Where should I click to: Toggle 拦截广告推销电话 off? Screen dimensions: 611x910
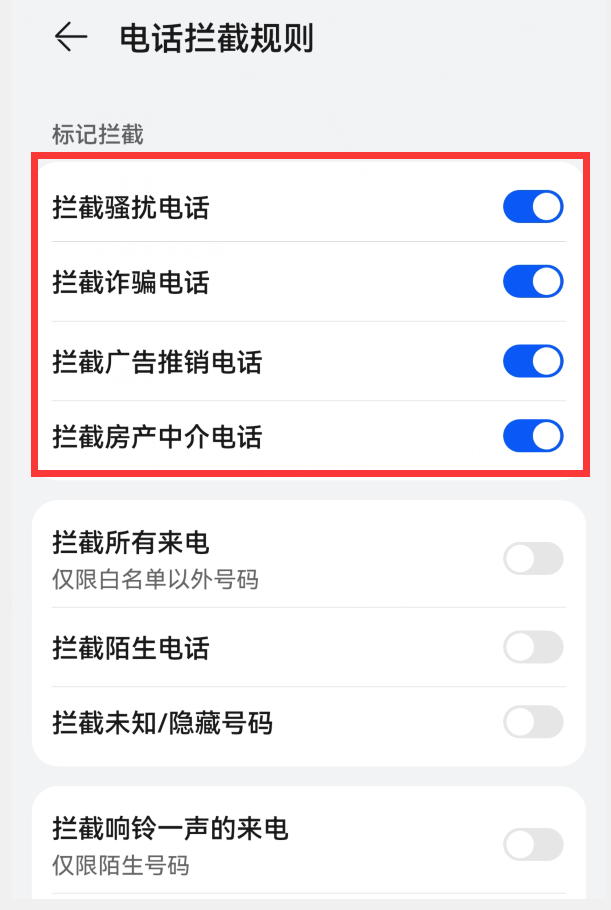tap(532, 361)
